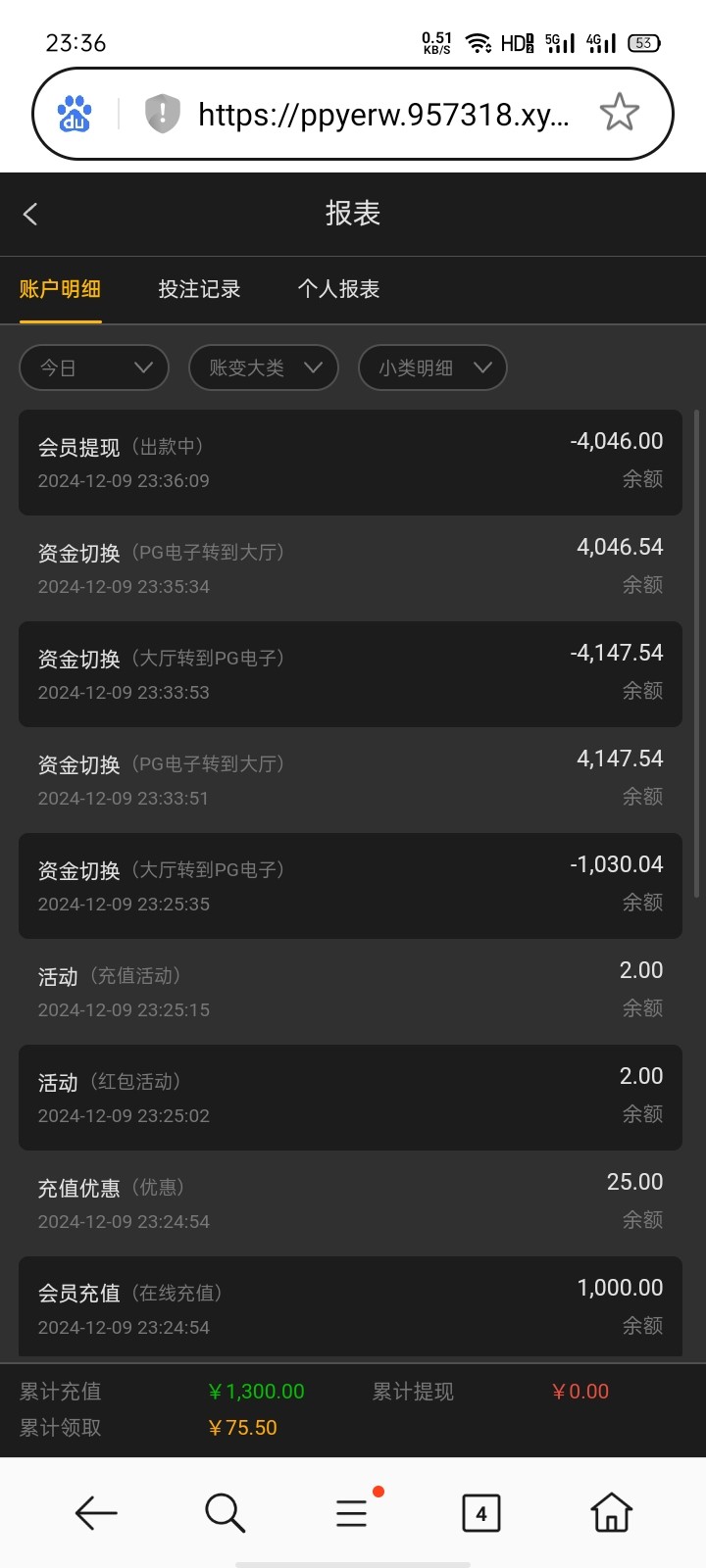The image size is (706, 1568).
Task: Go back from the 报表 page
Action: [x=30, y=215]
